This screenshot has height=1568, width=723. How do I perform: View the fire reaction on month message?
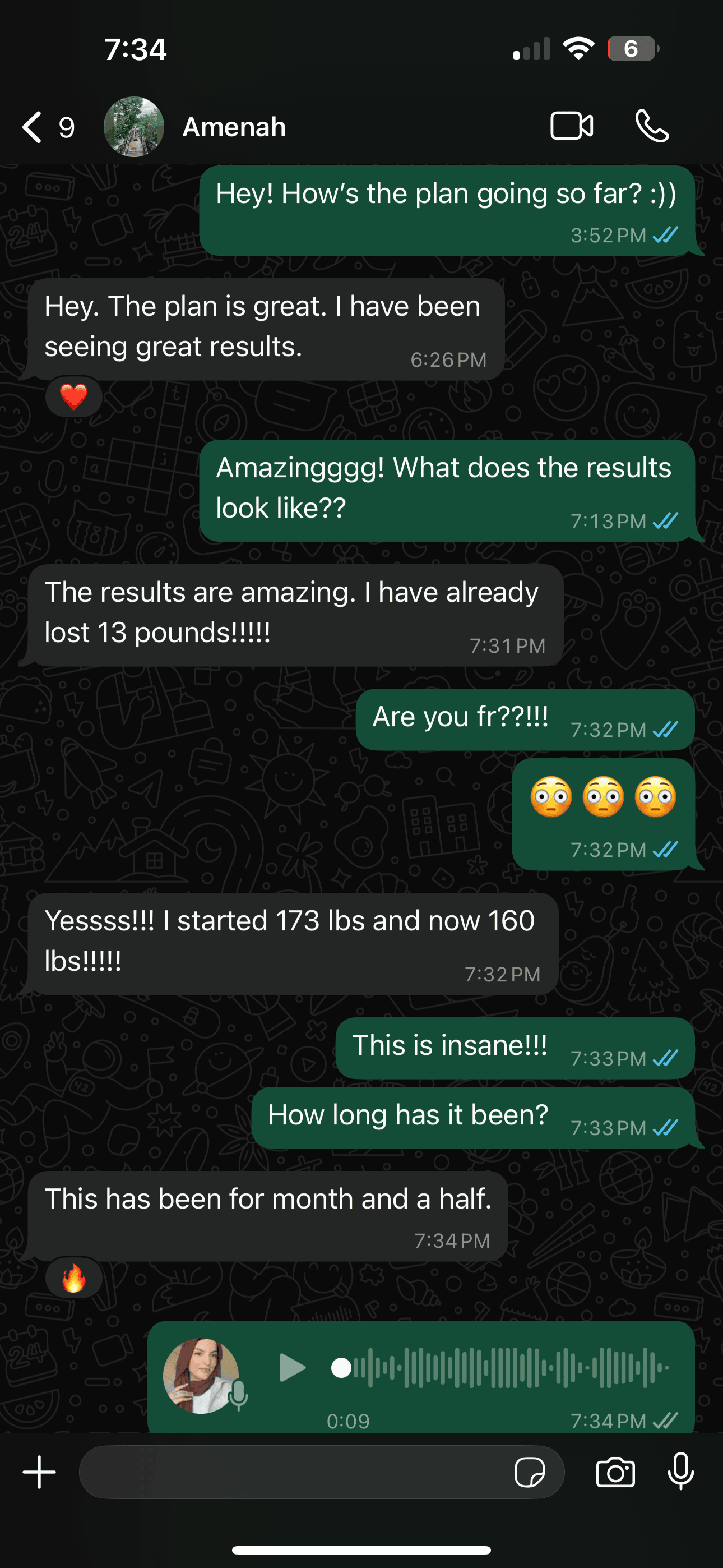[73, 1278]
